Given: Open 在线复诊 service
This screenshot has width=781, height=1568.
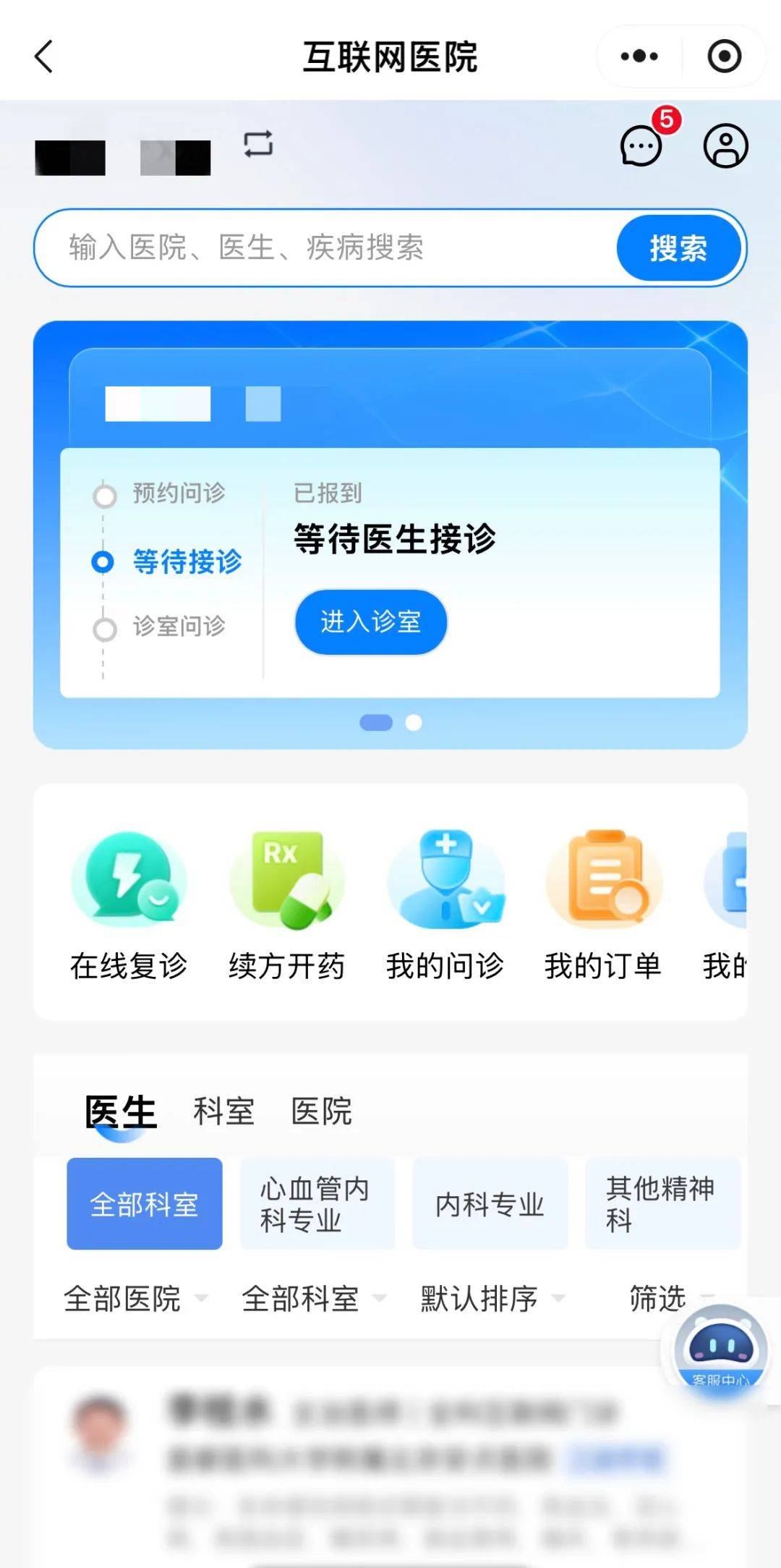Looking at the screenshot, I should point(129,904).
